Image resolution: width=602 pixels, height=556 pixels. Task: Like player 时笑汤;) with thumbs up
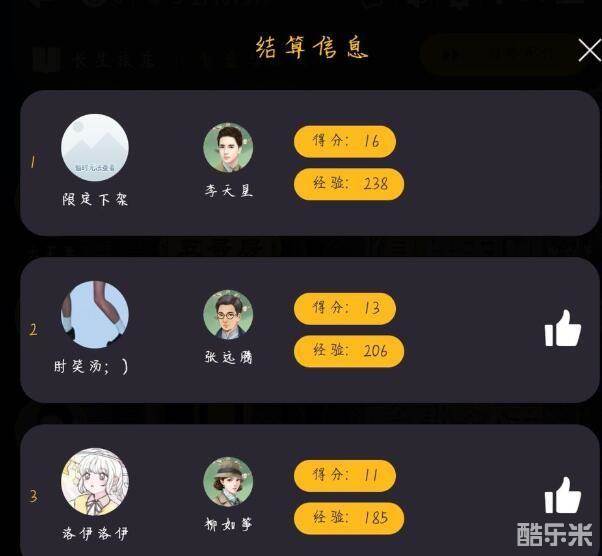click(563, 329)
